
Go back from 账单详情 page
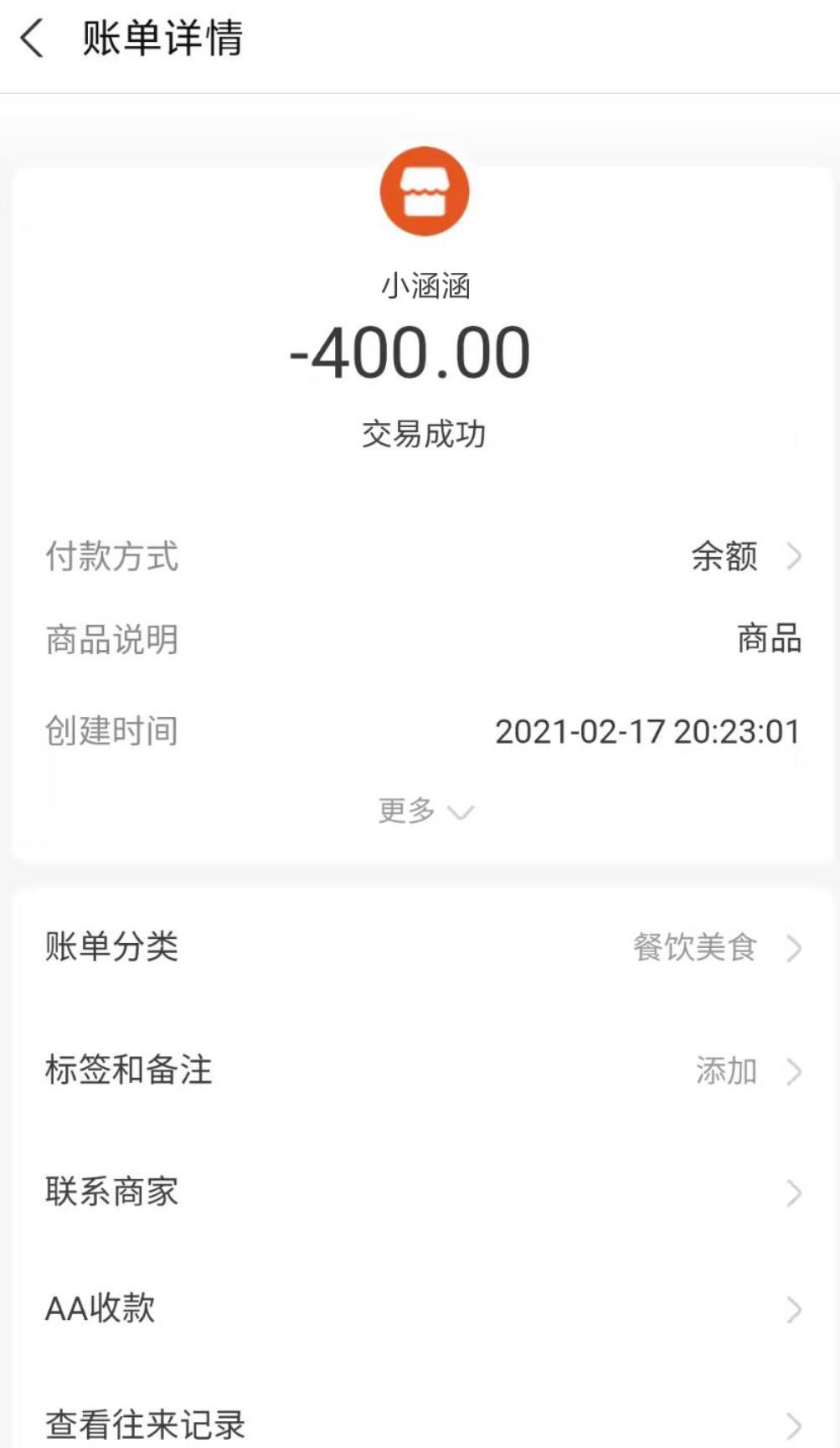pyautogui.click(x=32, y=39)
